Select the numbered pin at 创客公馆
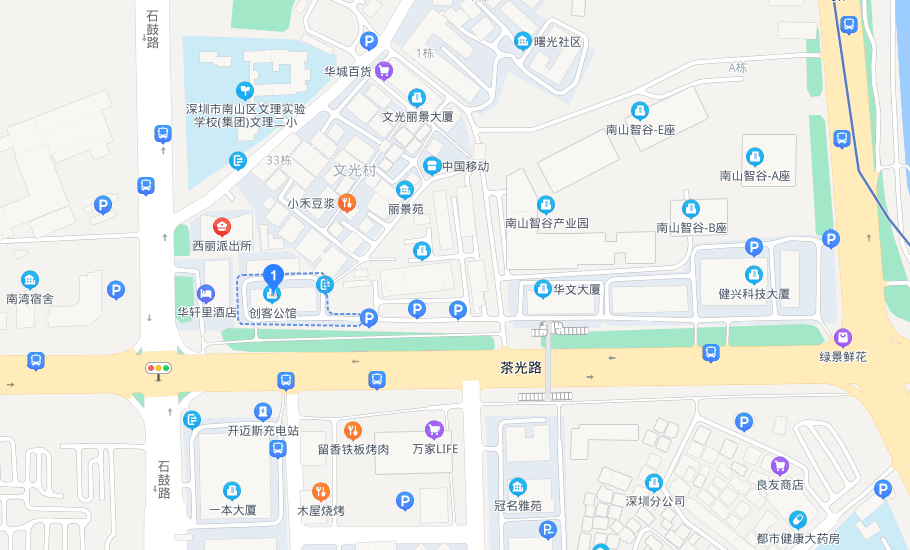The height and width of the screenshot is (550, 910). [272, 275]
